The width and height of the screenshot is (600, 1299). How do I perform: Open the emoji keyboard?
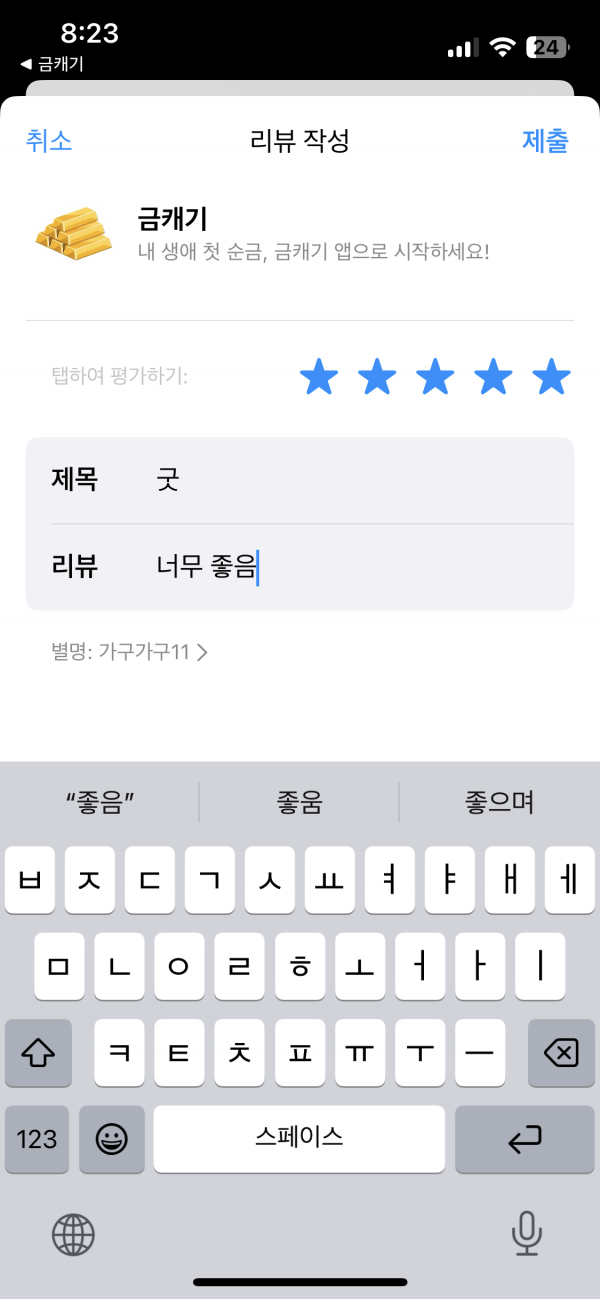[112, 1139]
